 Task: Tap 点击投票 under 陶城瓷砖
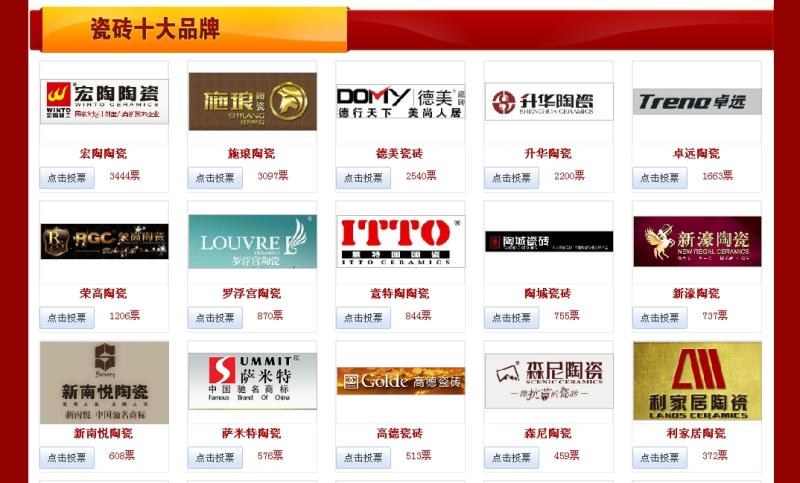[x=511, y=318]
